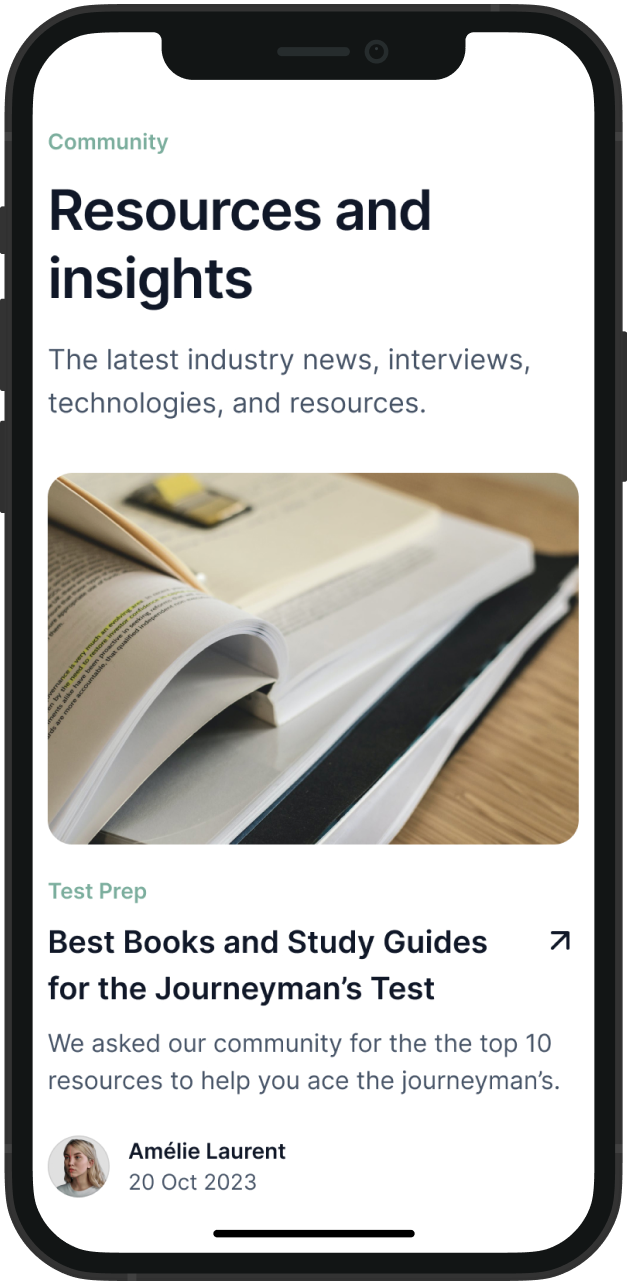
Task: Open Best Books and Study Guides article
Action: point(267,964)
